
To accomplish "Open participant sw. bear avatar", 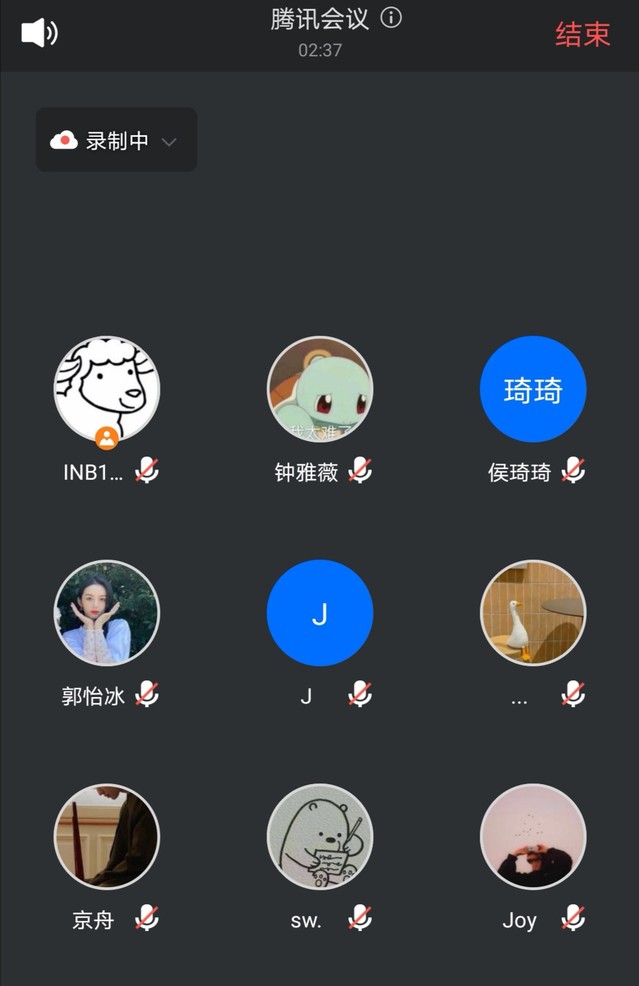I will pos(320,836).
